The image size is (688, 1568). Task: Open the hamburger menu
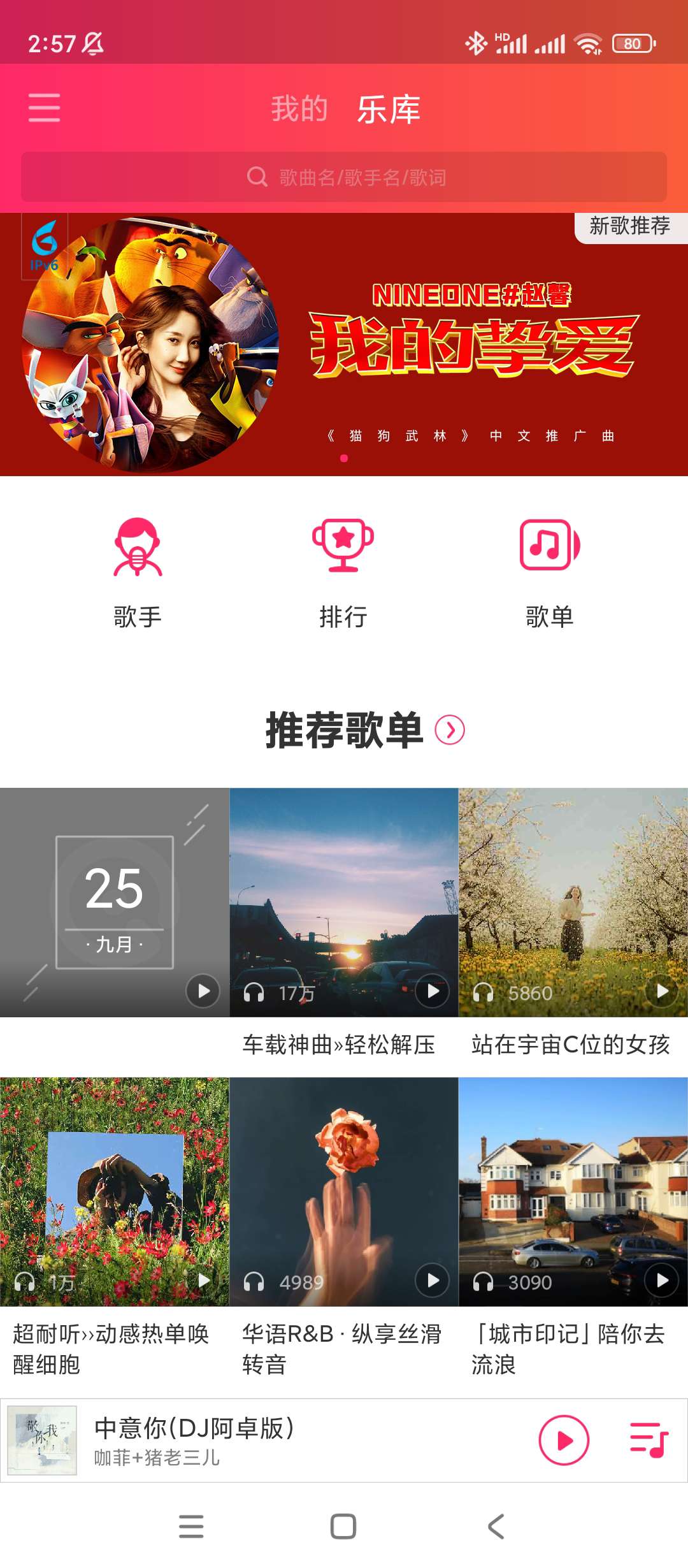click(43, 108)
